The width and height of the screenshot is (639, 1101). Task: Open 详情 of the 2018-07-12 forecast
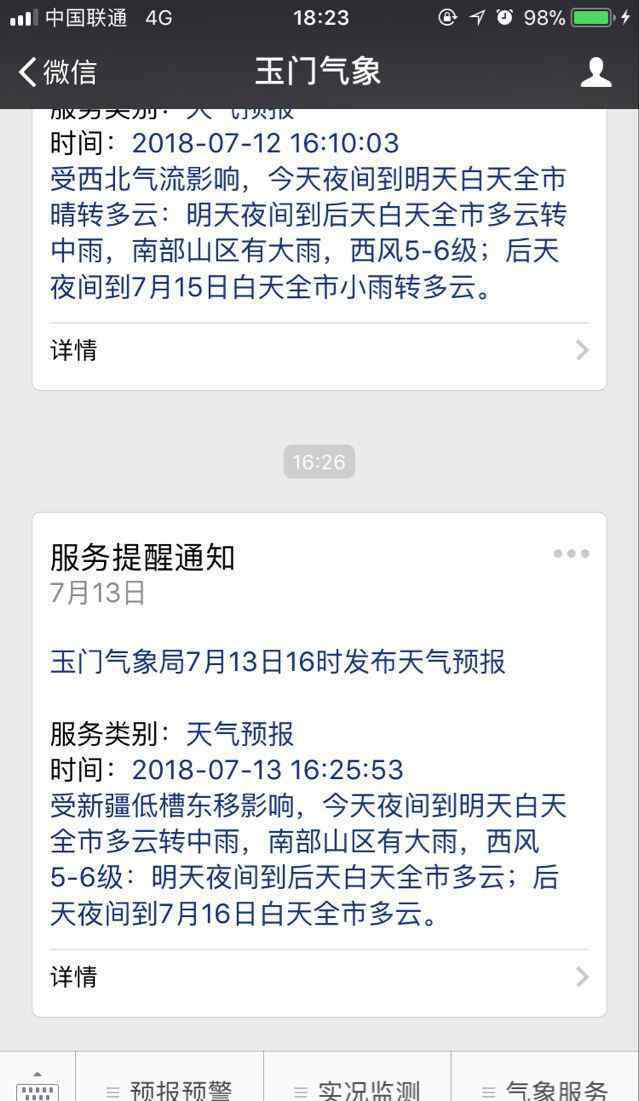(319, 350)
